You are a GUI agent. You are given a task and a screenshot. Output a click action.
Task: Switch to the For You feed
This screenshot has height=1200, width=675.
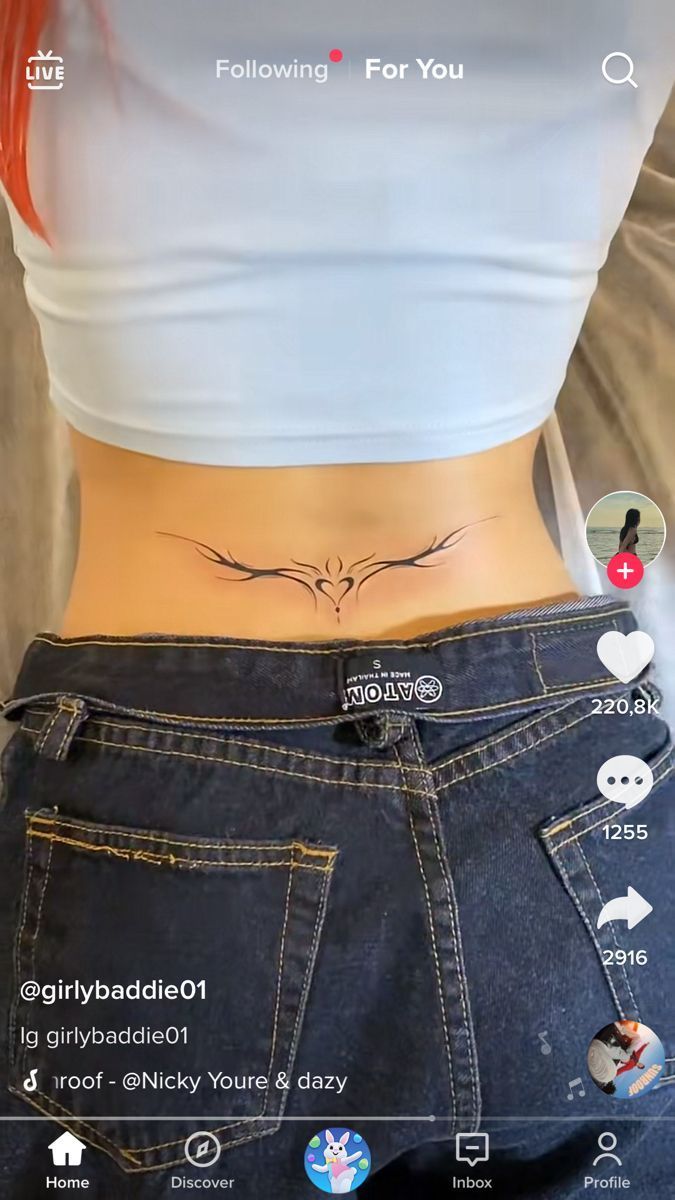(414, 70)
